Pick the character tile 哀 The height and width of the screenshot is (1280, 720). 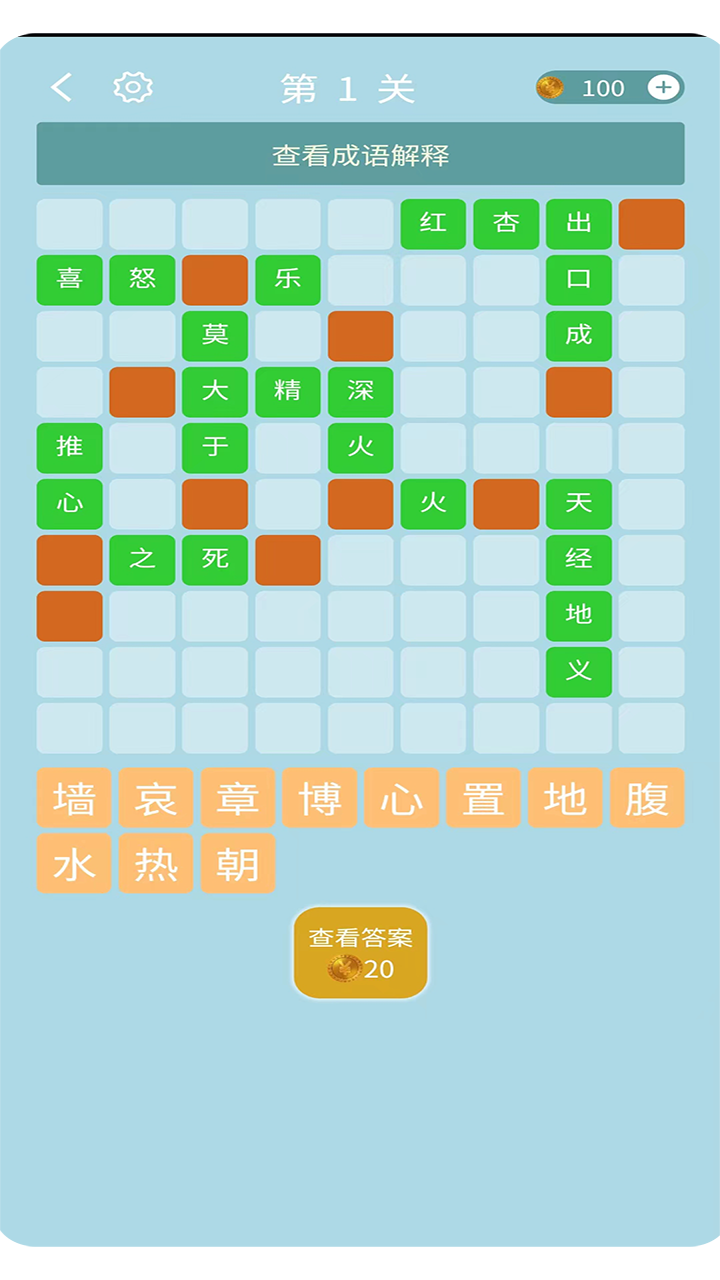click(x=156, y=799)
